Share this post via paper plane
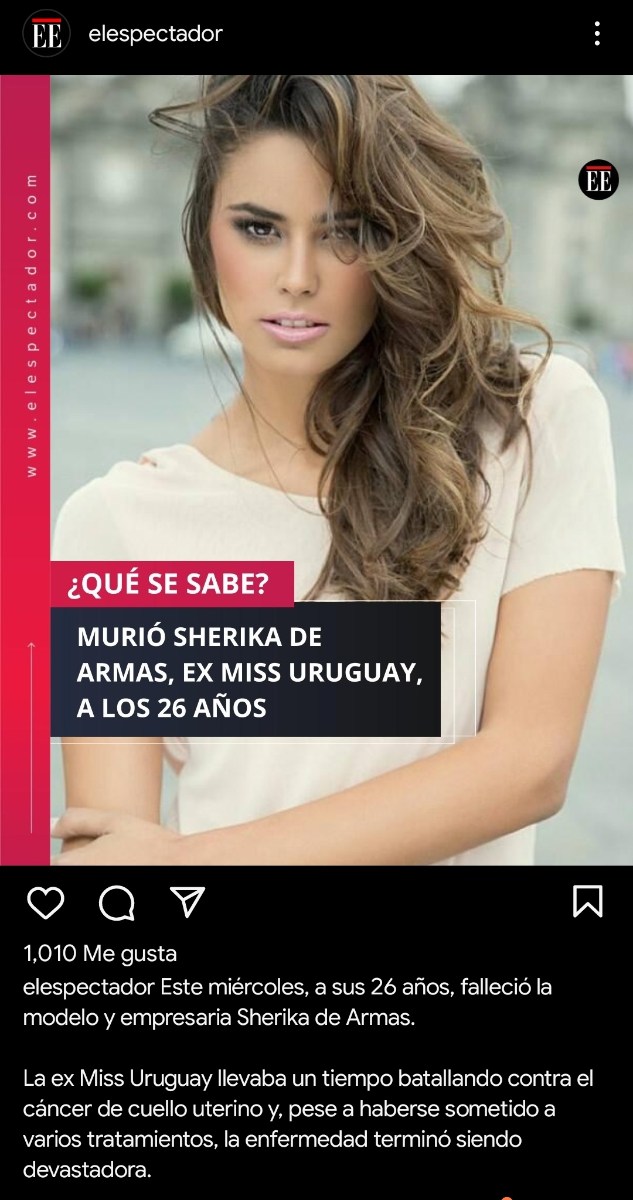 coord(187,901)
